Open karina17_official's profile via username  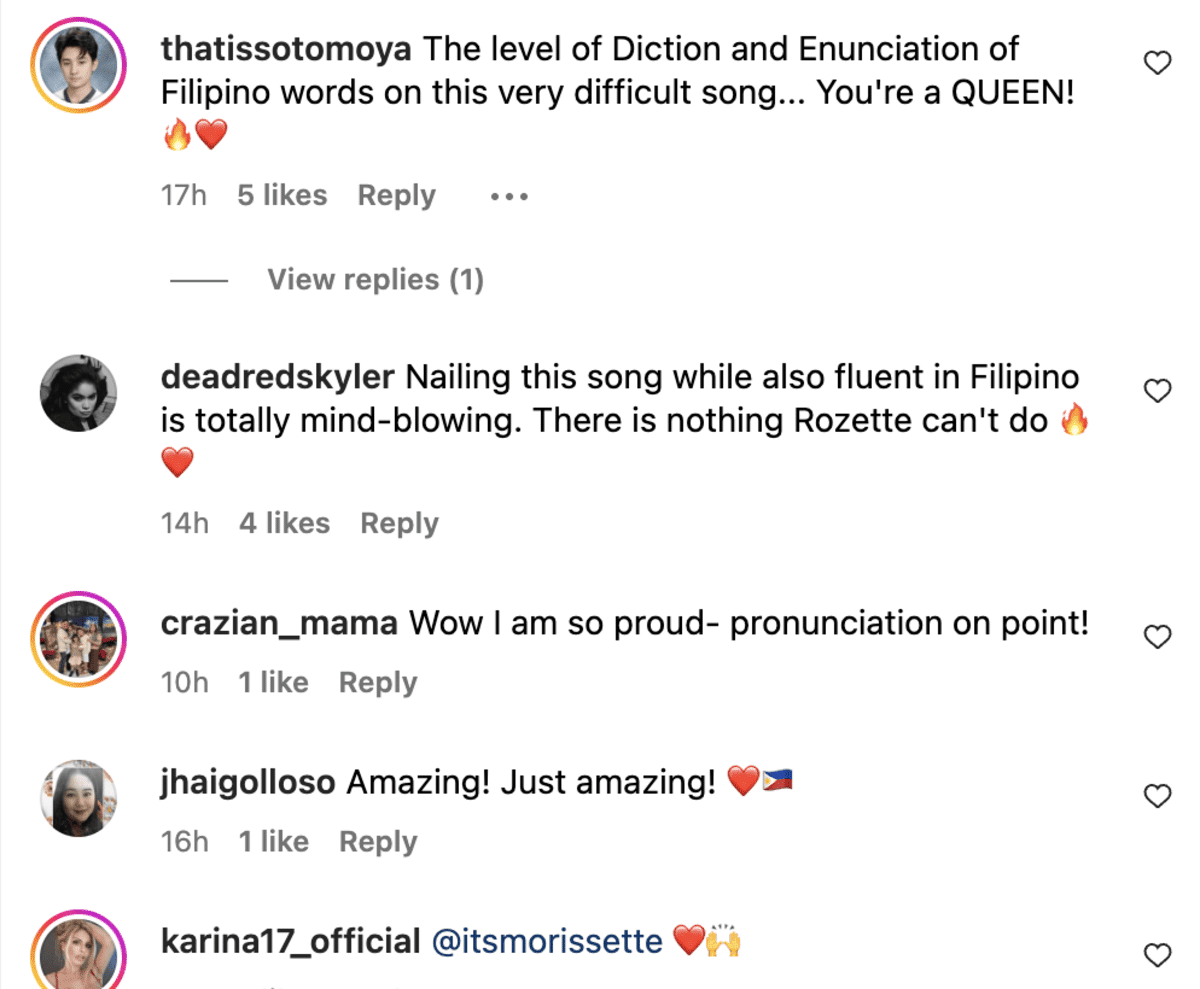click(x=290, y=942)
